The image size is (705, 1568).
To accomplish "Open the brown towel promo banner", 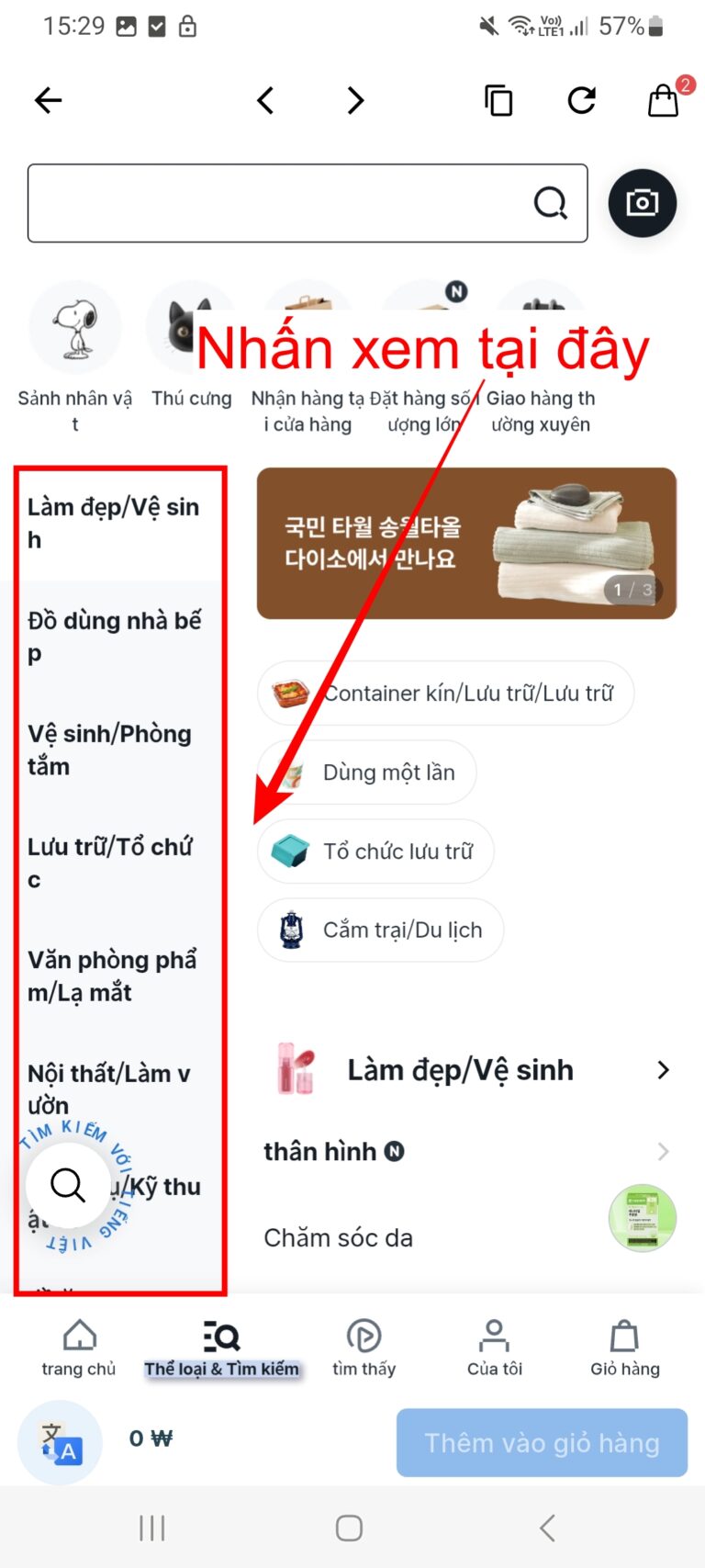I will (466, 543).
